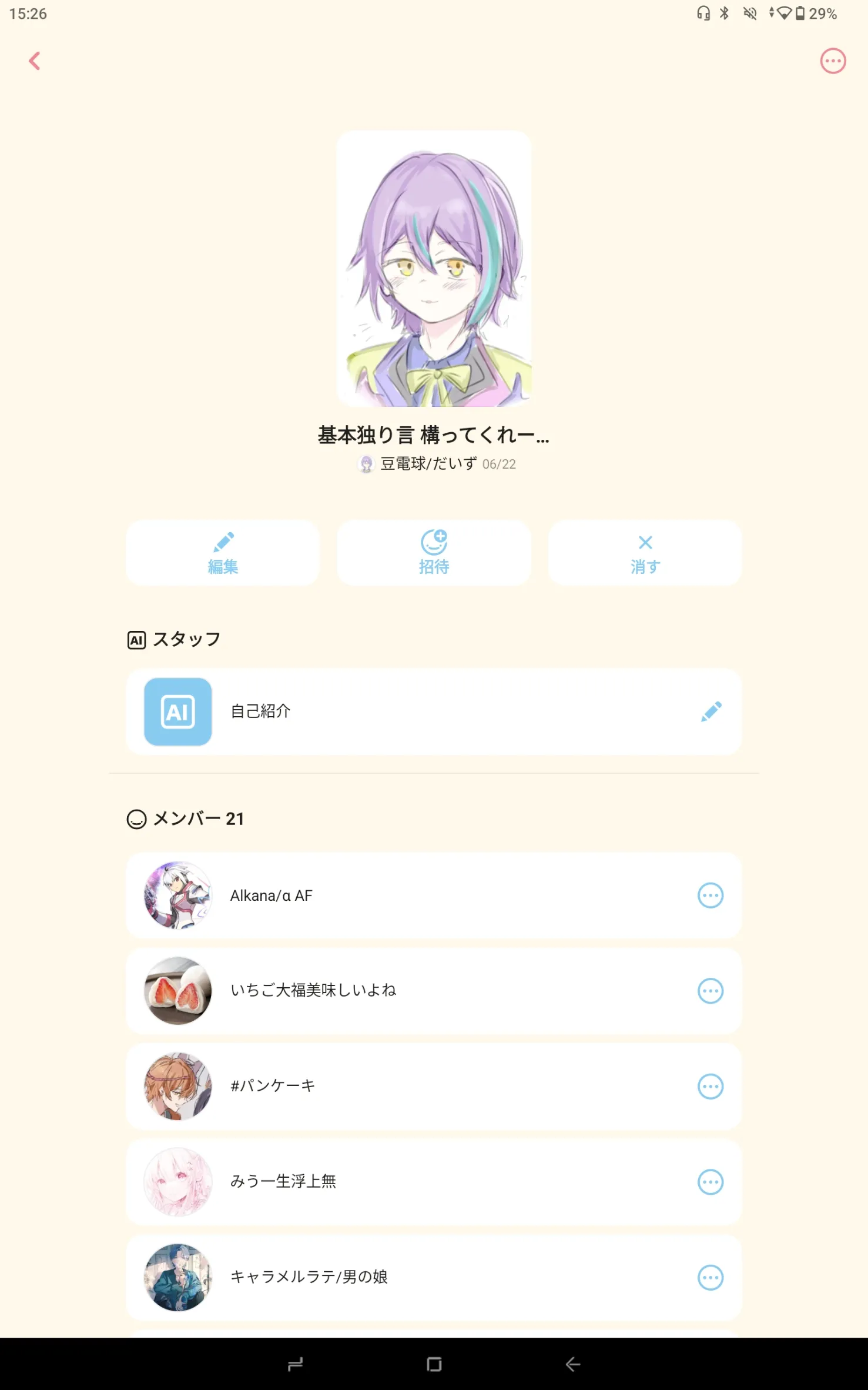
Task: Delete the room with 消す
Action: [x=645, y=553]
